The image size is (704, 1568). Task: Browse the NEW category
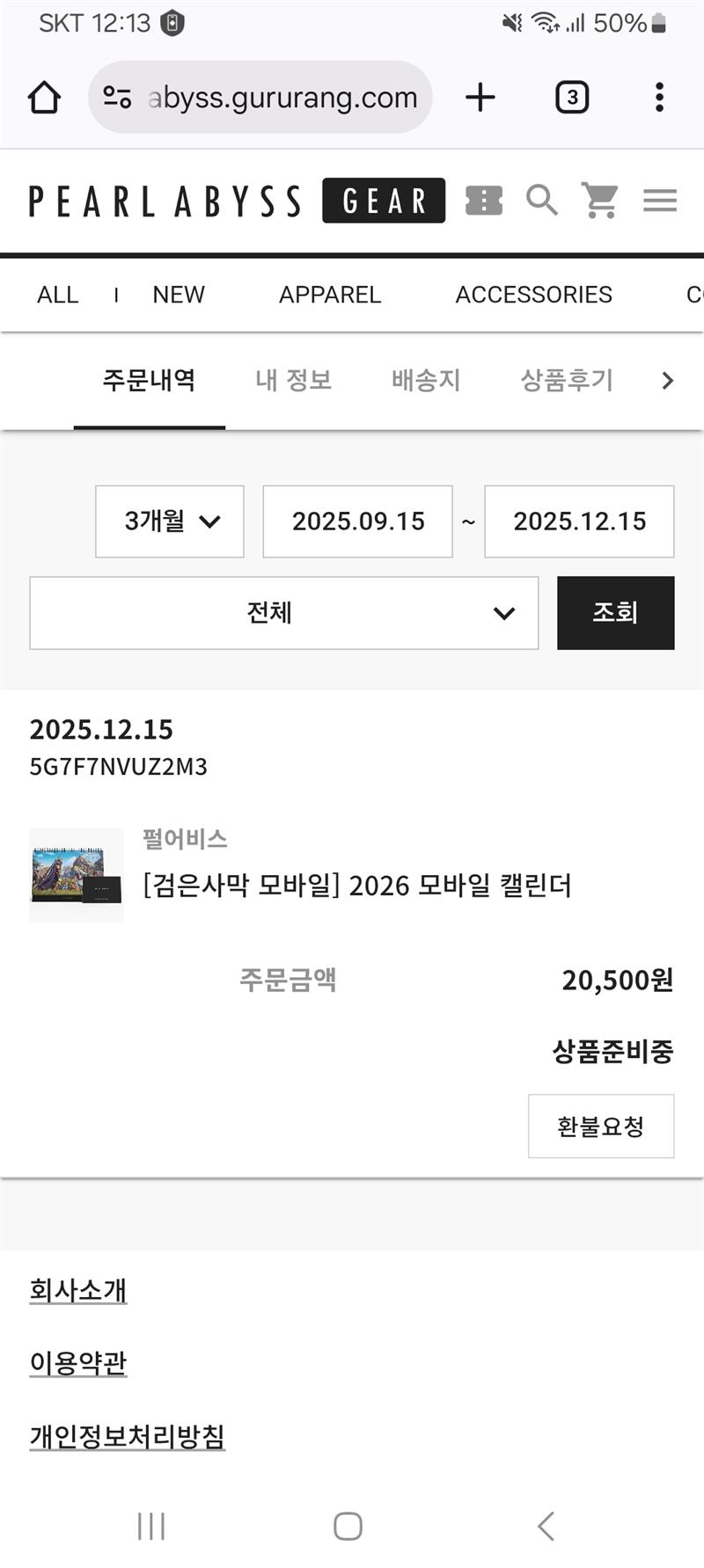[179, 295]
